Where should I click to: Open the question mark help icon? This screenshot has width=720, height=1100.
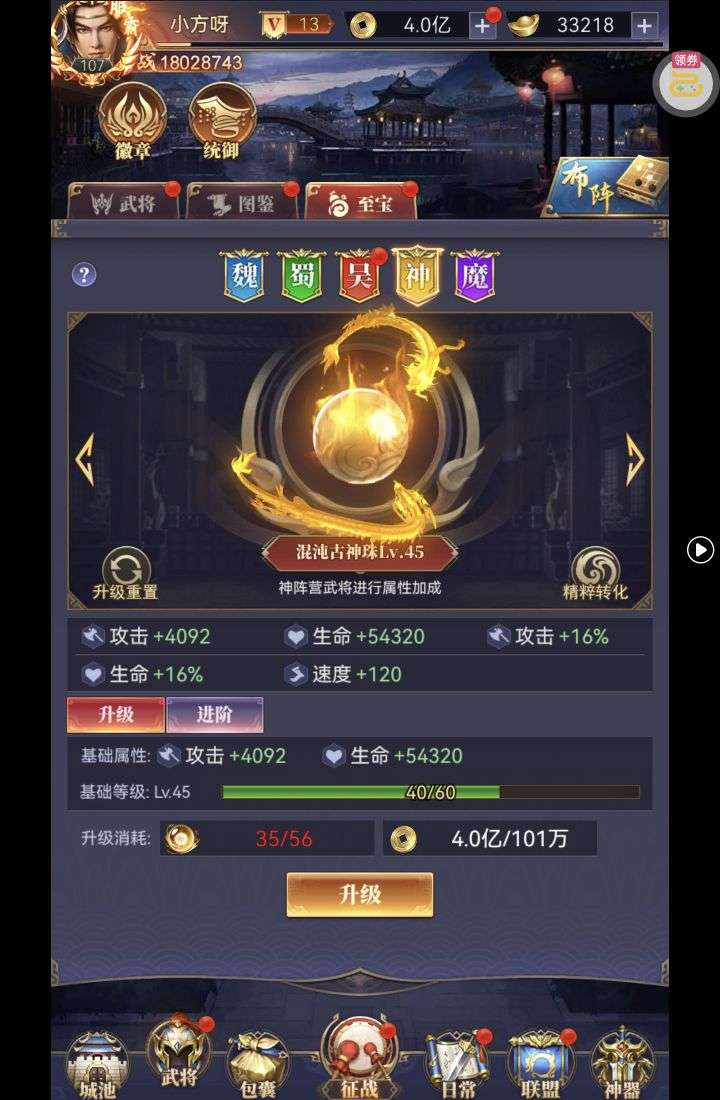[x=84, y=275]
